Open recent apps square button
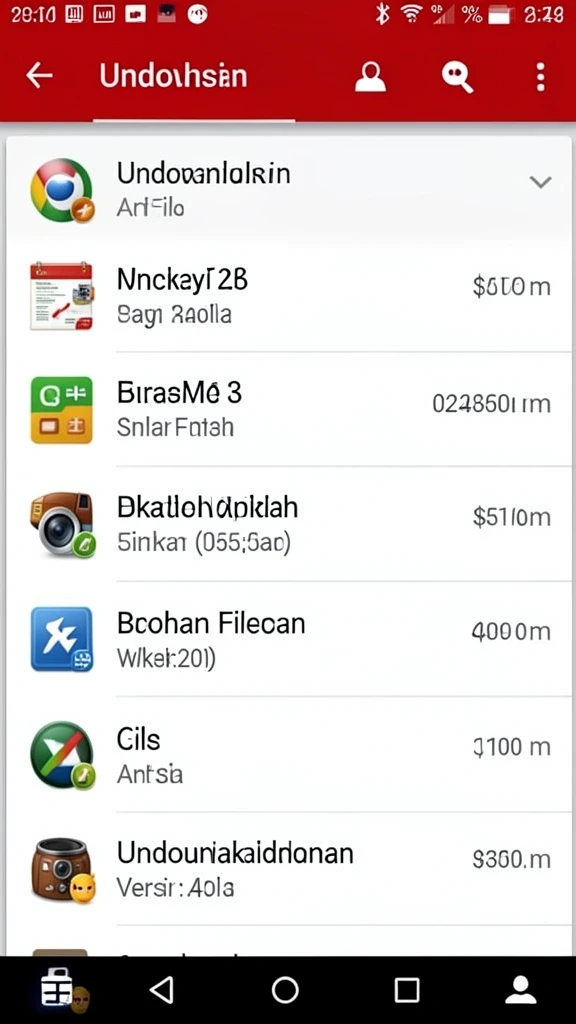 pos(407,990)
